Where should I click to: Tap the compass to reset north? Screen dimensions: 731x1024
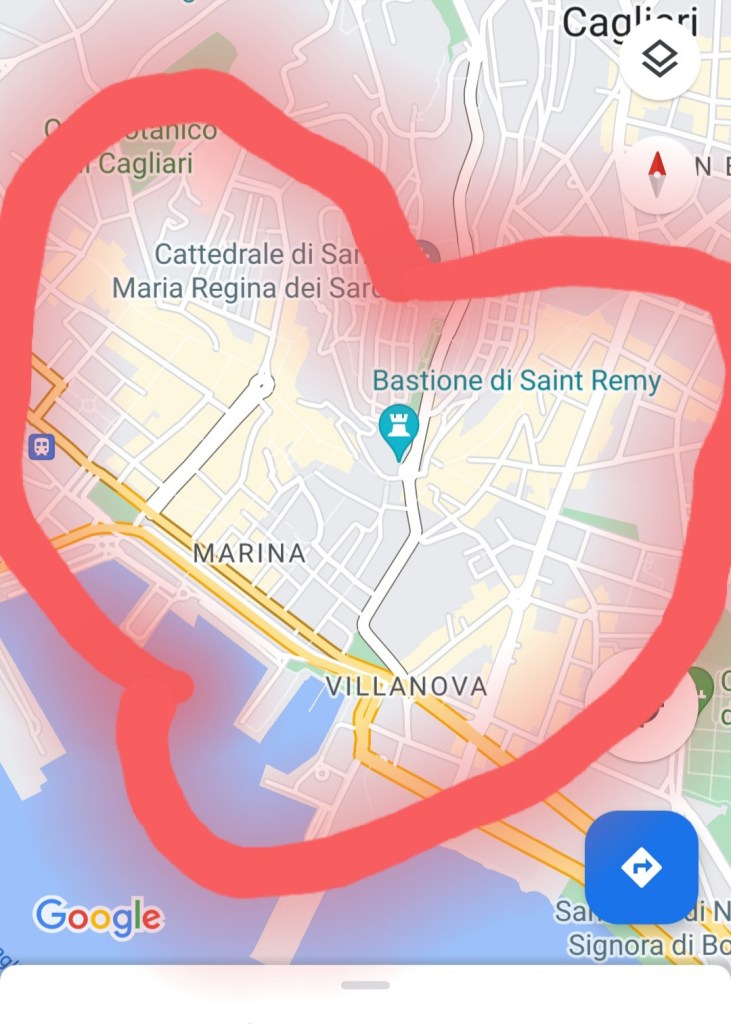click(x=657, y=174)
